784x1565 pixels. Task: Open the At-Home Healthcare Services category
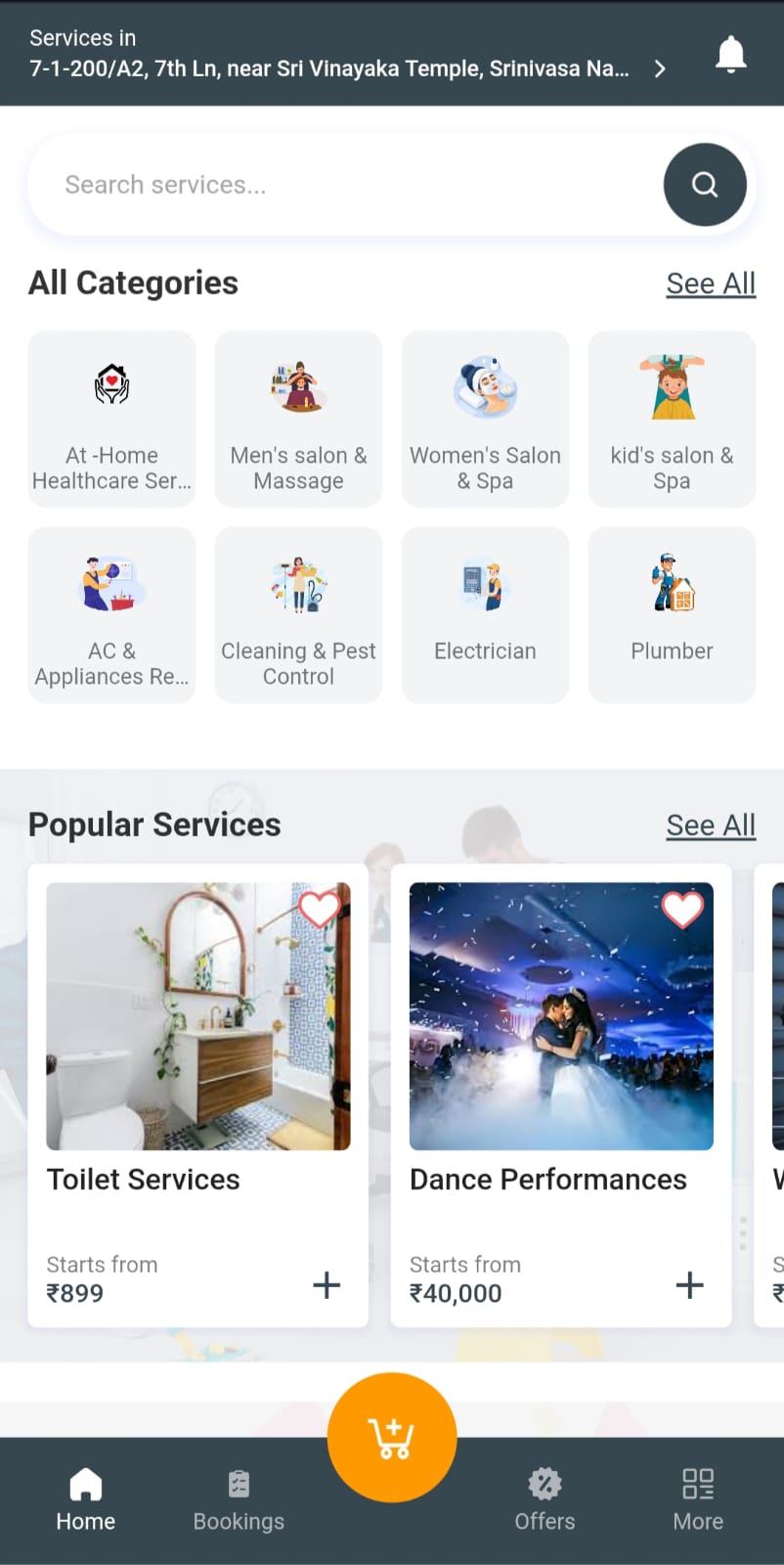pos(111,419)
